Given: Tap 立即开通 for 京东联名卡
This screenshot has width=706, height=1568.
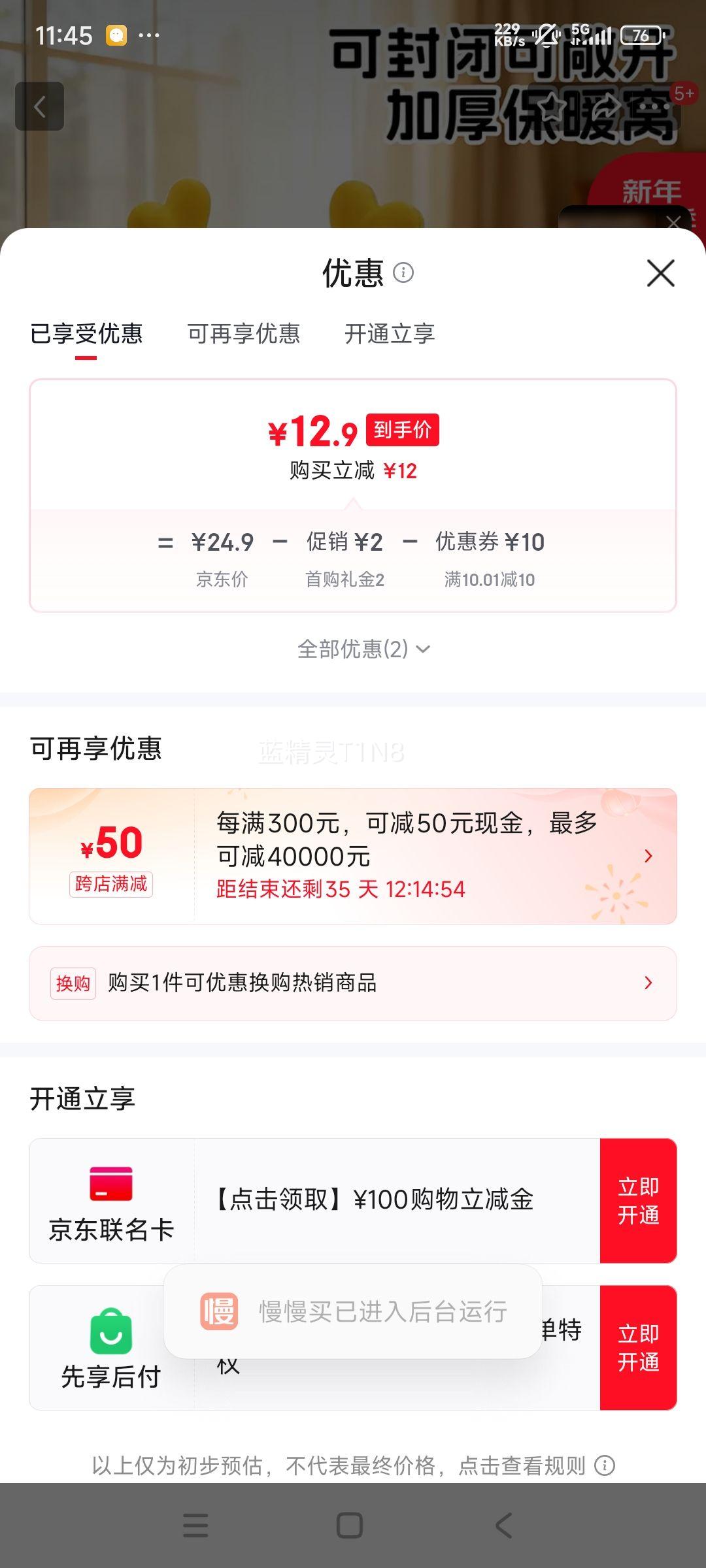Looking at the screenshot, I should coord(639,1199).
